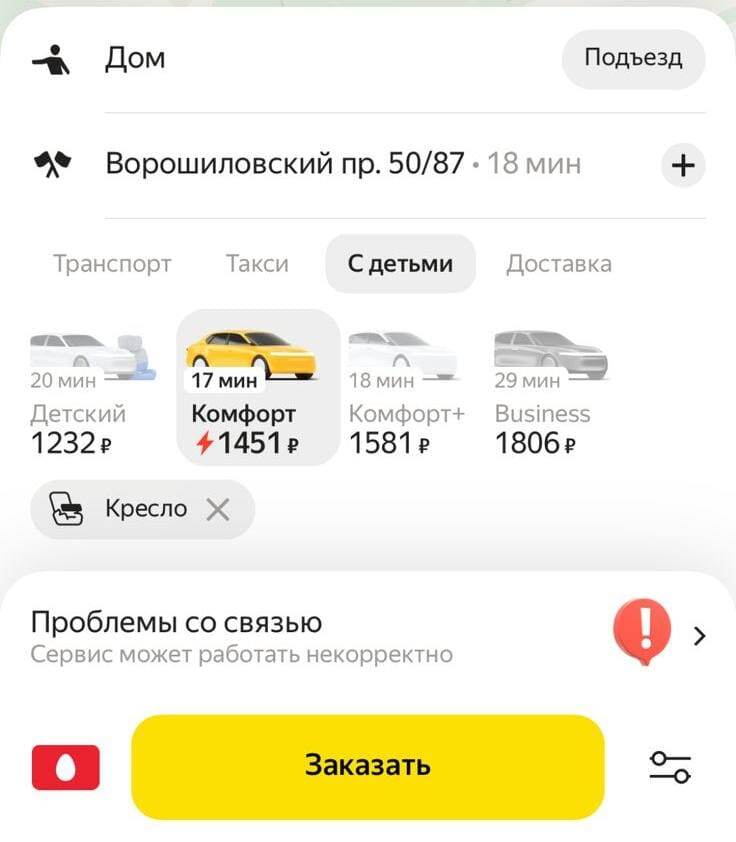
Task: Open the Доставка tab
Action: (558, 264)
